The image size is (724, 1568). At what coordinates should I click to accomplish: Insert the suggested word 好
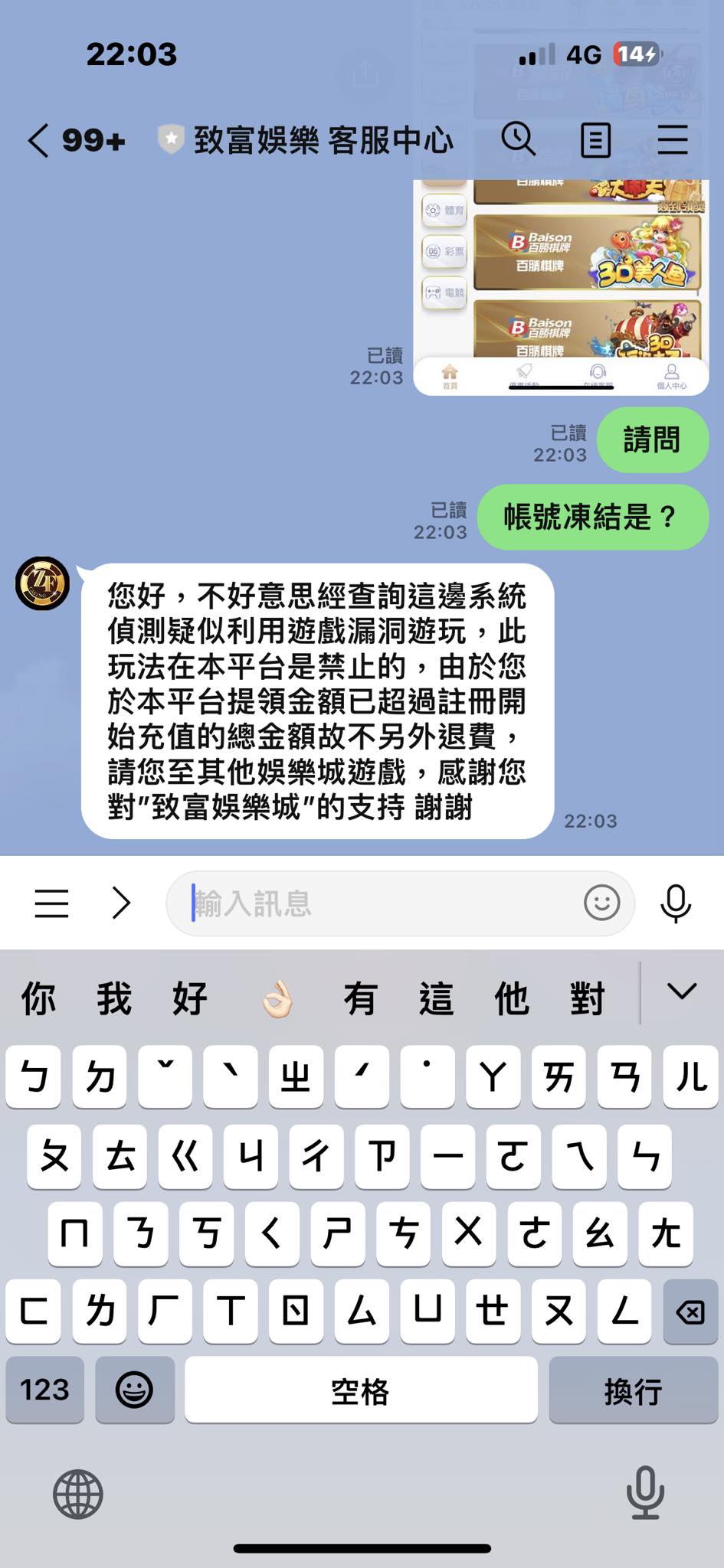[x=190, y=999]
